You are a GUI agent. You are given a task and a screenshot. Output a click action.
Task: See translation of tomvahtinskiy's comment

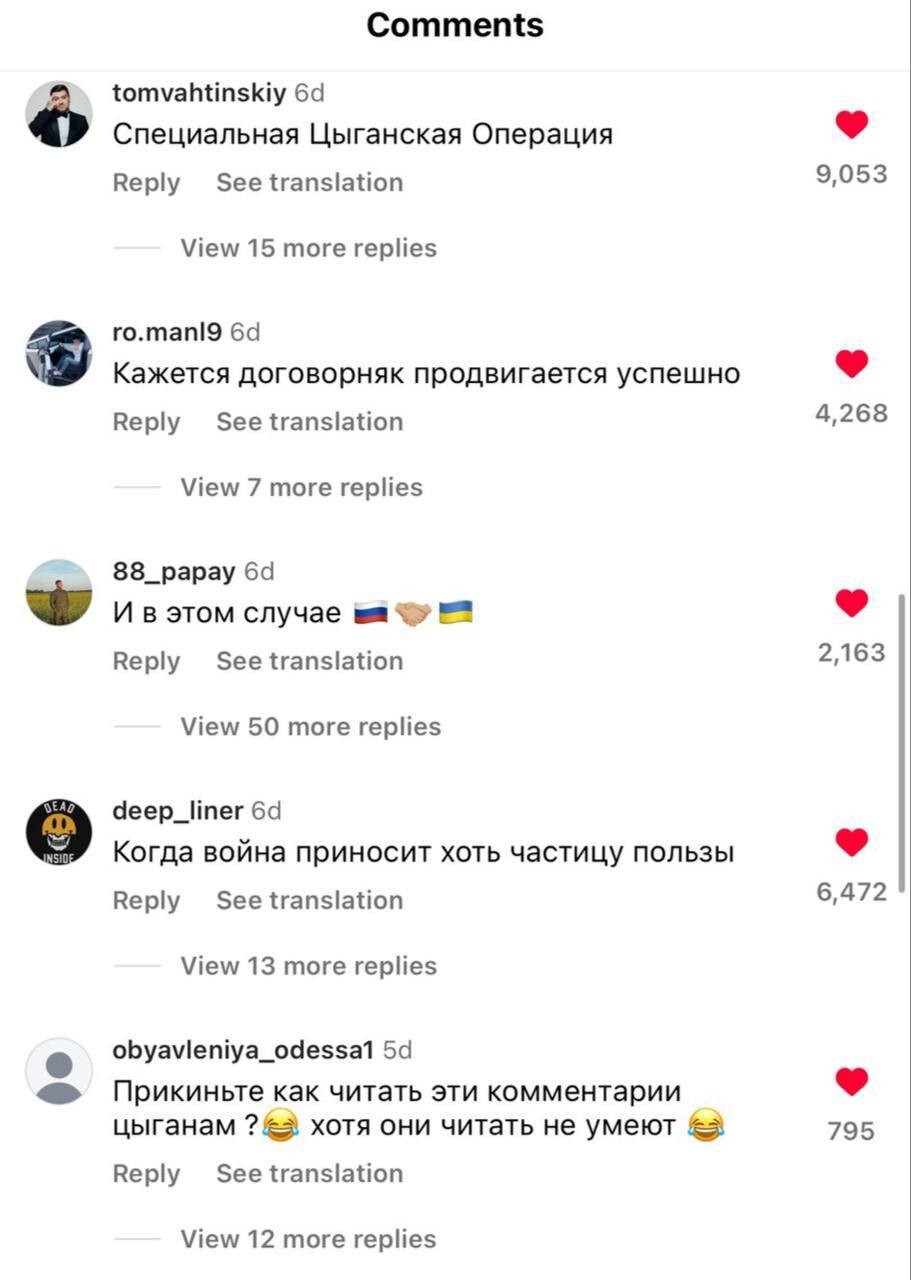coord(310,183)
